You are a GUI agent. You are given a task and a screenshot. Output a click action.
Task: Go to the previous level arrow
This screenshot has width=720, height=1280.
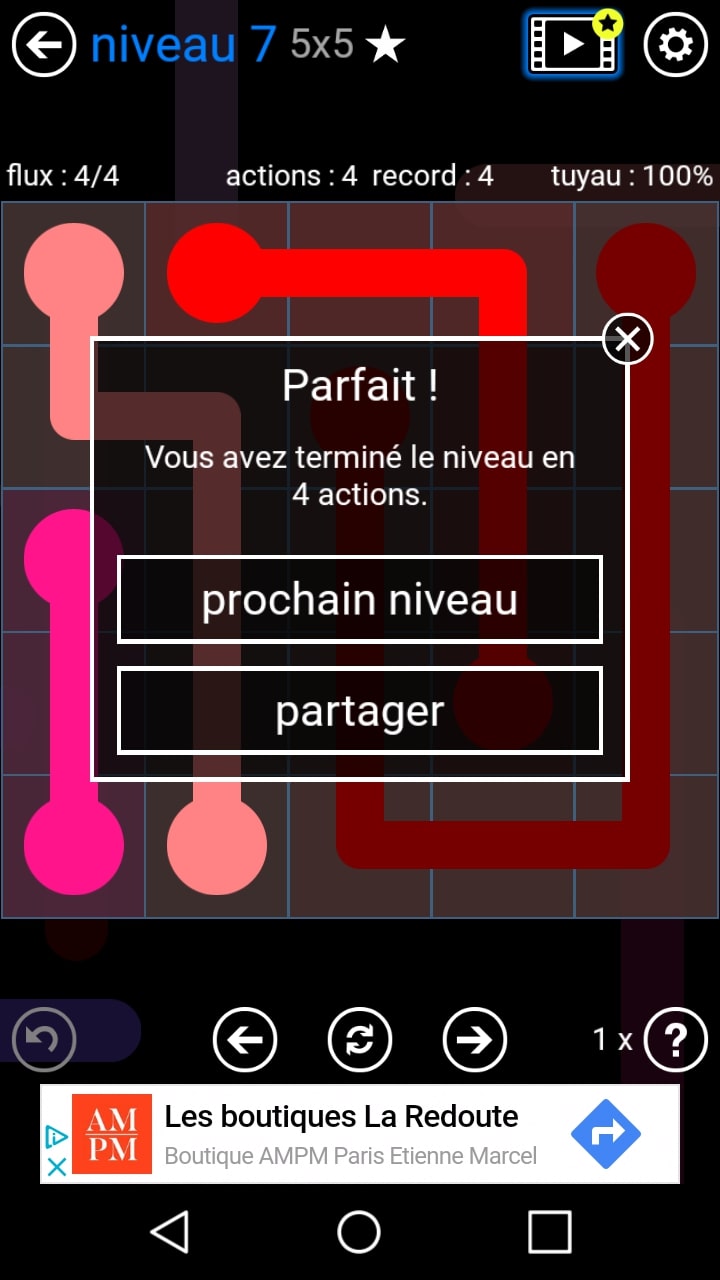245,1040
